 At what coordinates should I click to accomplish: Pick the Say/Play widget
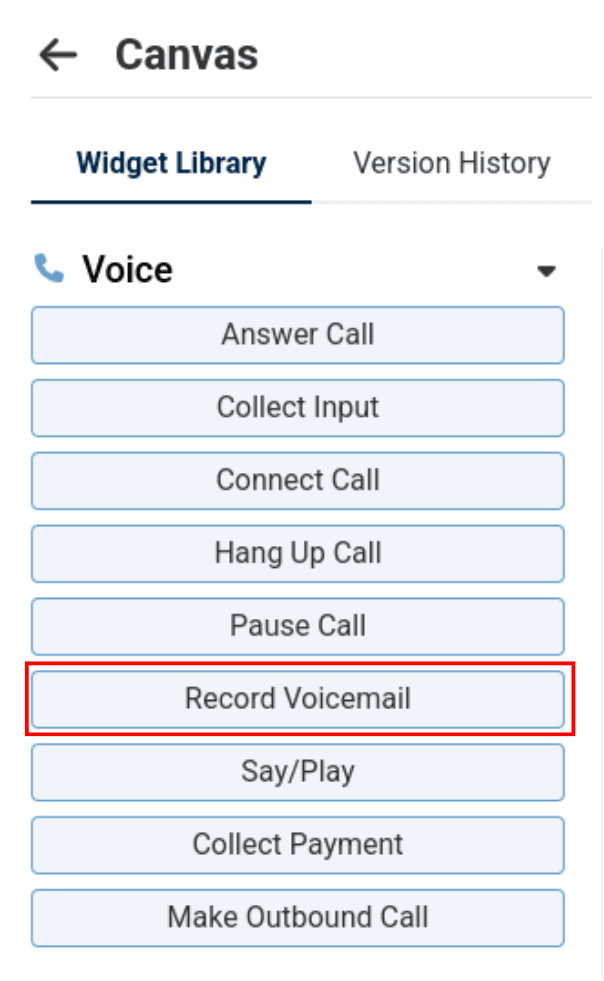click(298, 772)
